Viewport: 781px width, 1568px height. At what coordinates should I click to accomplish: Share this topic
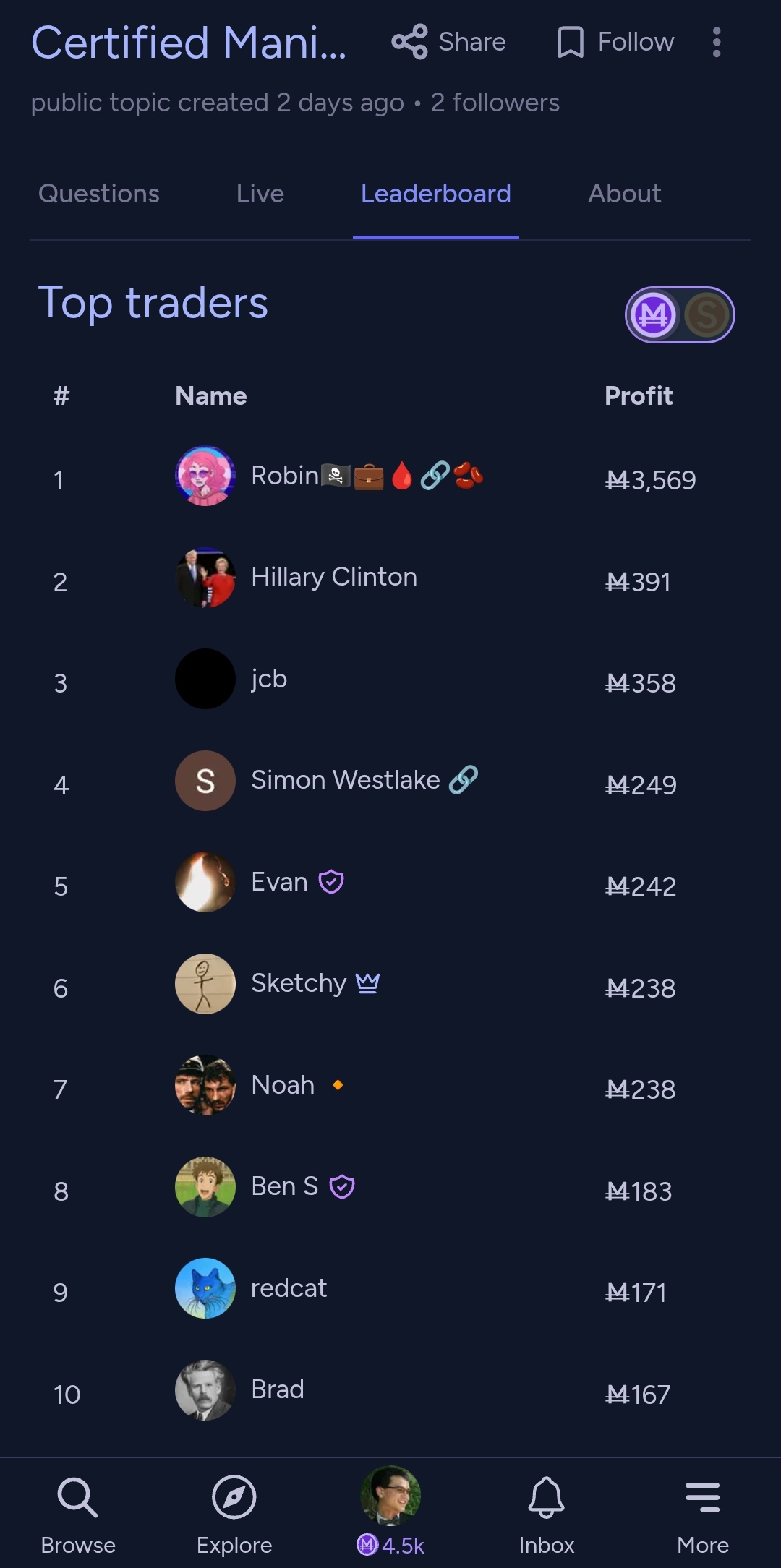click(x=448, y=42)
